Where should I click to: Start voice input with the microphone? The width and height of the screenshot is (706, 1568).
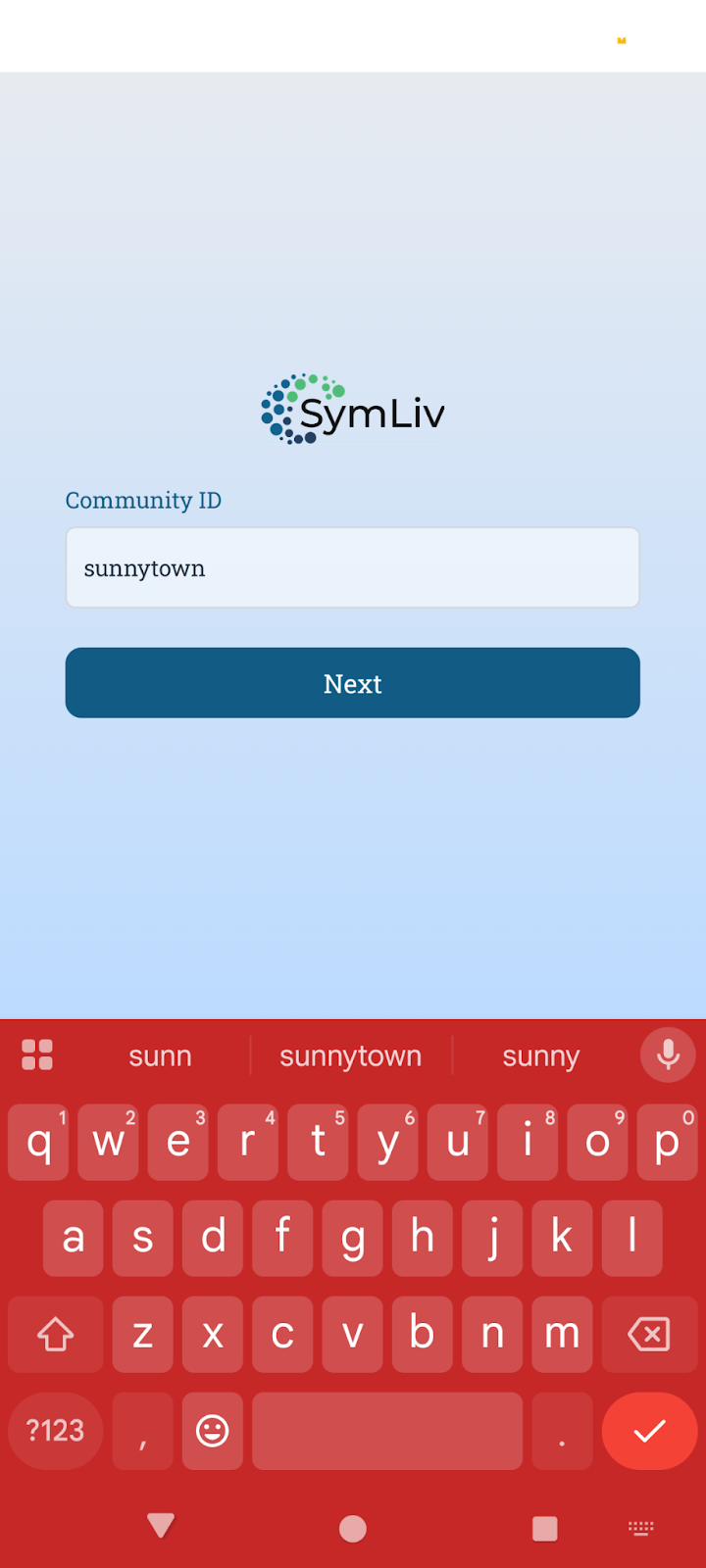(668, 1054)
